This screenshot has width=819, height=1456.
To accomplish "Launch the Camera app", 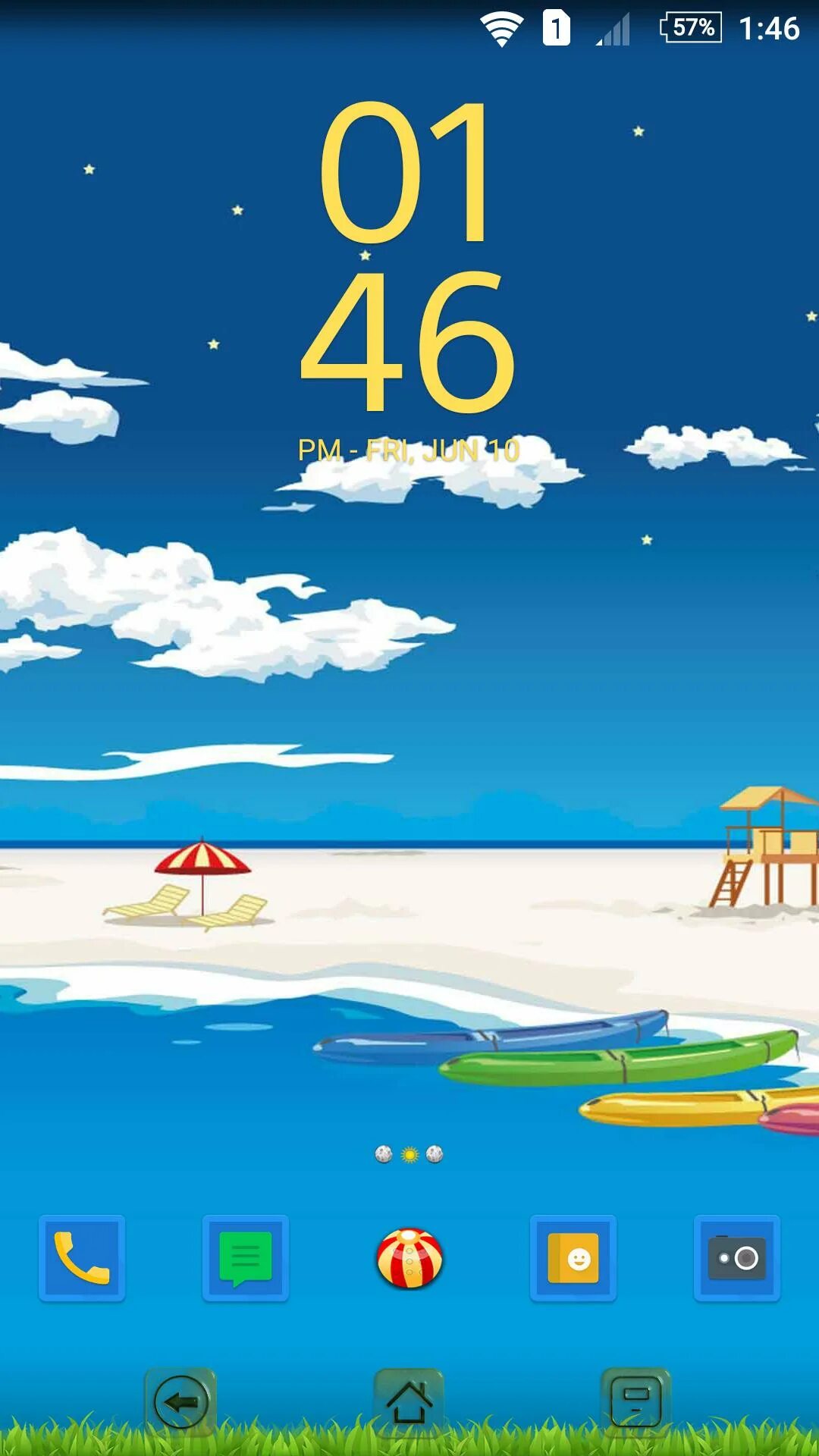I will point(737,1258).
